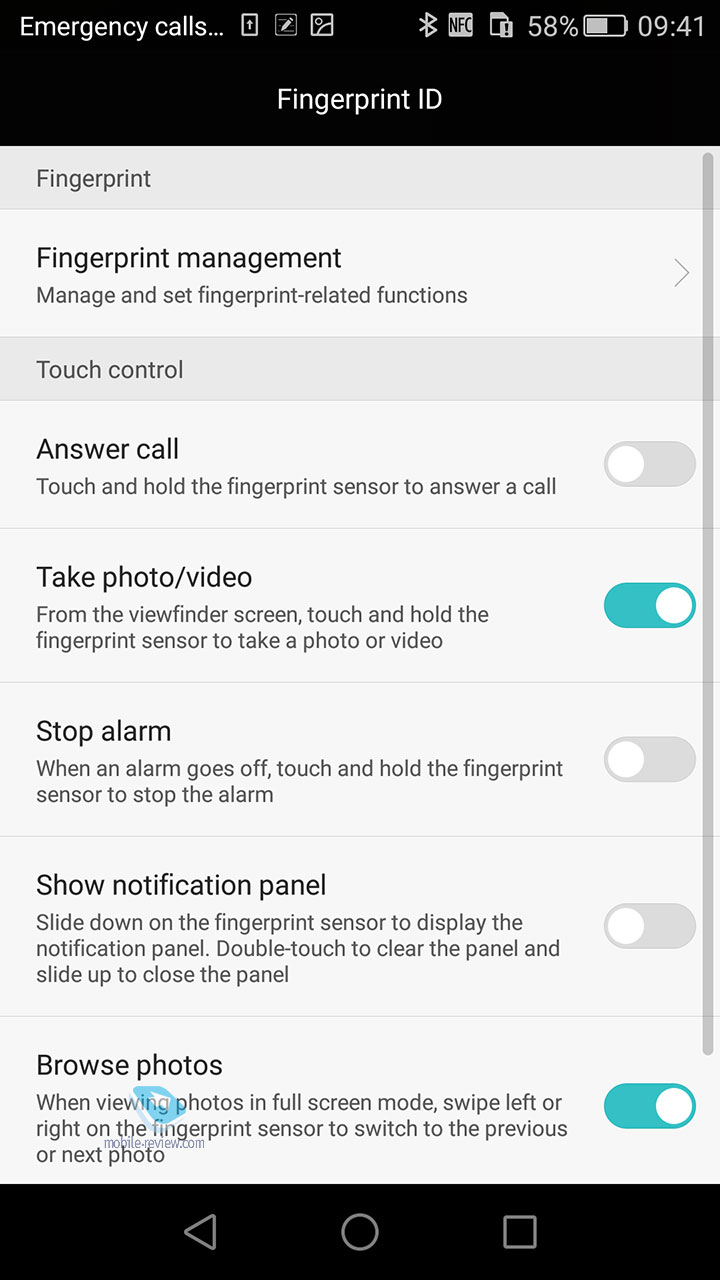This screenshot has height=1280, width=720.
Task: Go to the home screen
Action: coord(360,1232)
